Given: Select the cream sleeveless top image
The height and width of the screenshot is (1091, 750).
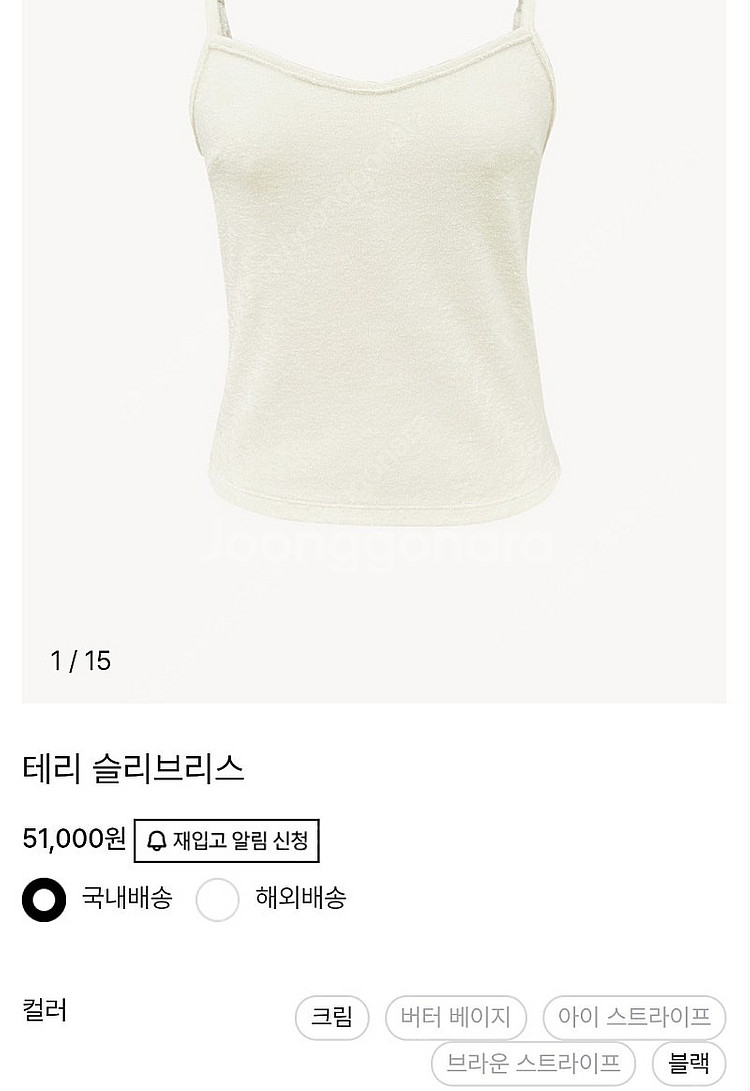Looking at the screenshot, I should tap(375, 300).
